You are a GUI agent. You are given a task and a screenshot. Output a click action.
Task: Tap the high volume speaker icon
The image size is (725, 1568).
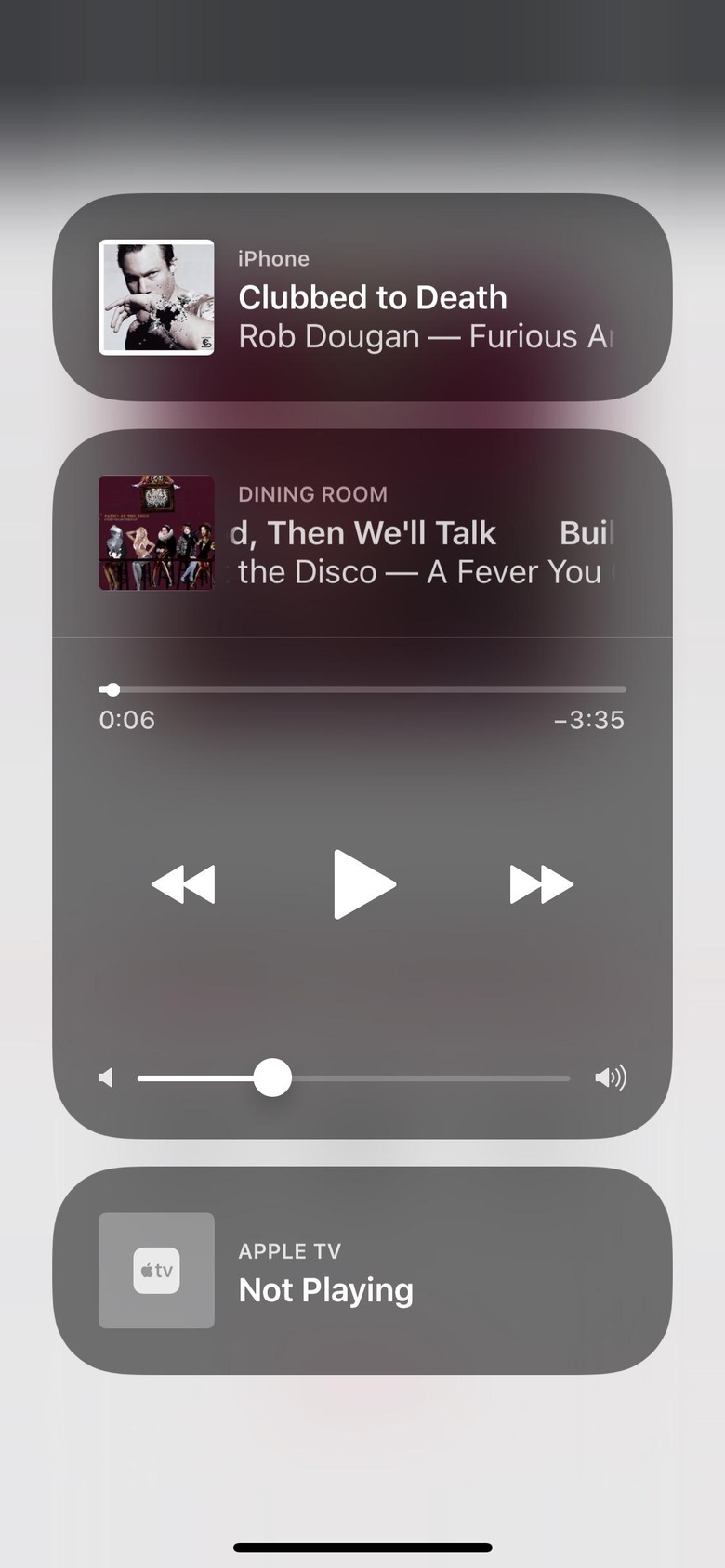point(611,1078)
